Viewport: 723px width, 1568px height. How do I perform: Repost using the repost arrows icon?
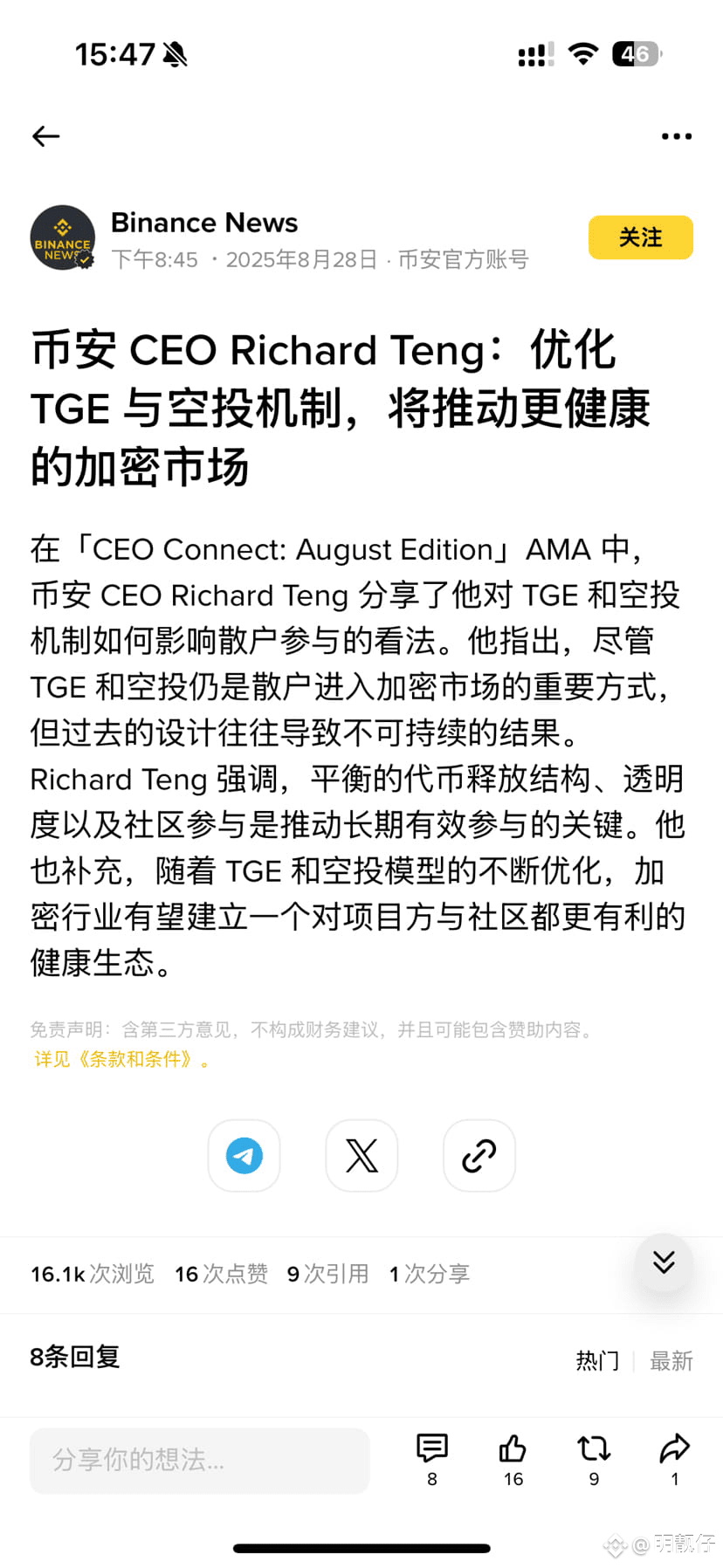pyautogui.click(x=593, y=1449)
